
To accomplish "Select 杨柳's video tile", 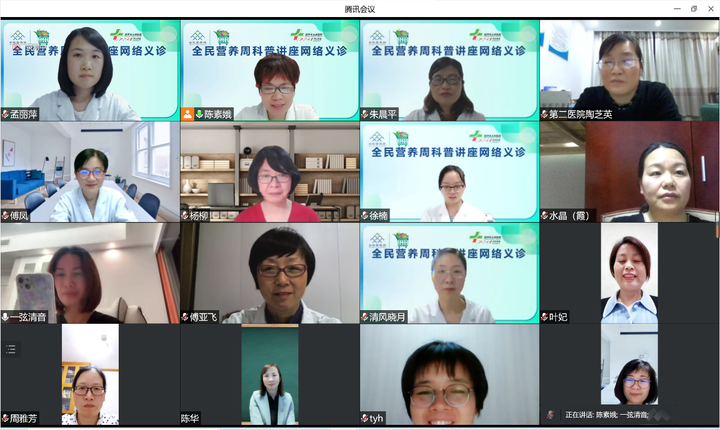I will (270, 171).
